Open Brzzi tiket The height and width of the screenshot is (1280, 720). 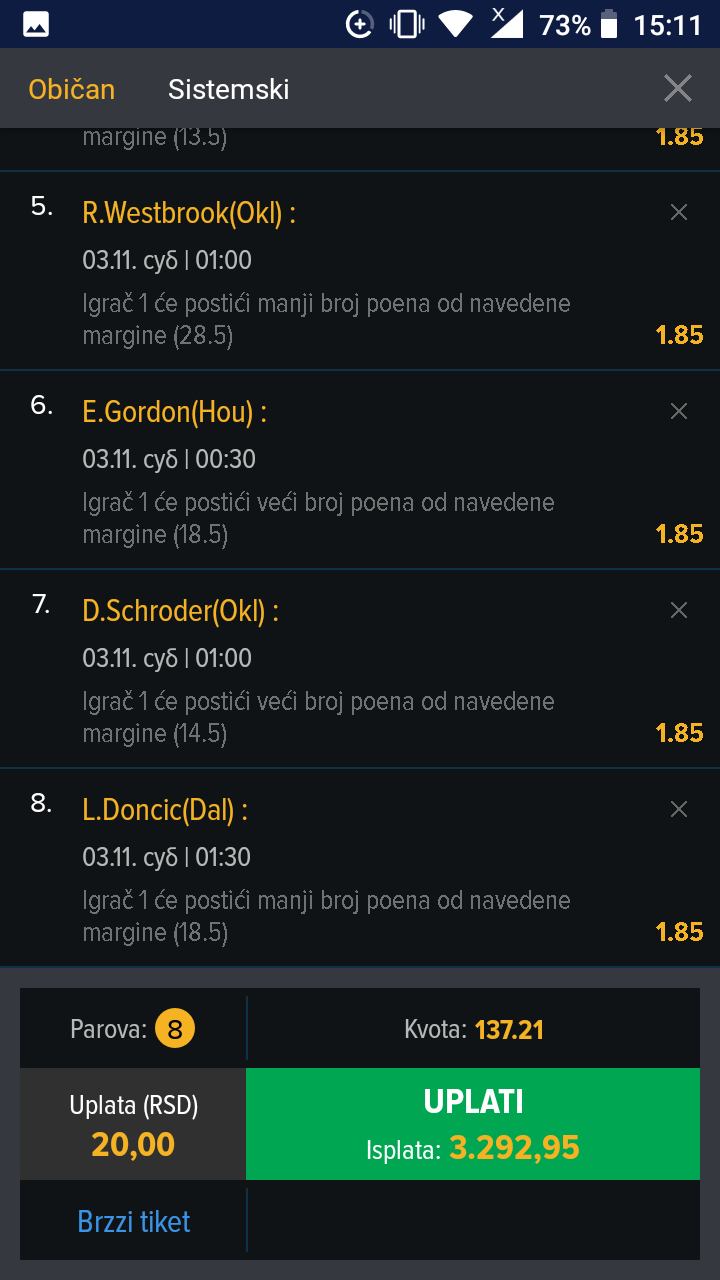pyautogui.click(x=134, y=1221)
